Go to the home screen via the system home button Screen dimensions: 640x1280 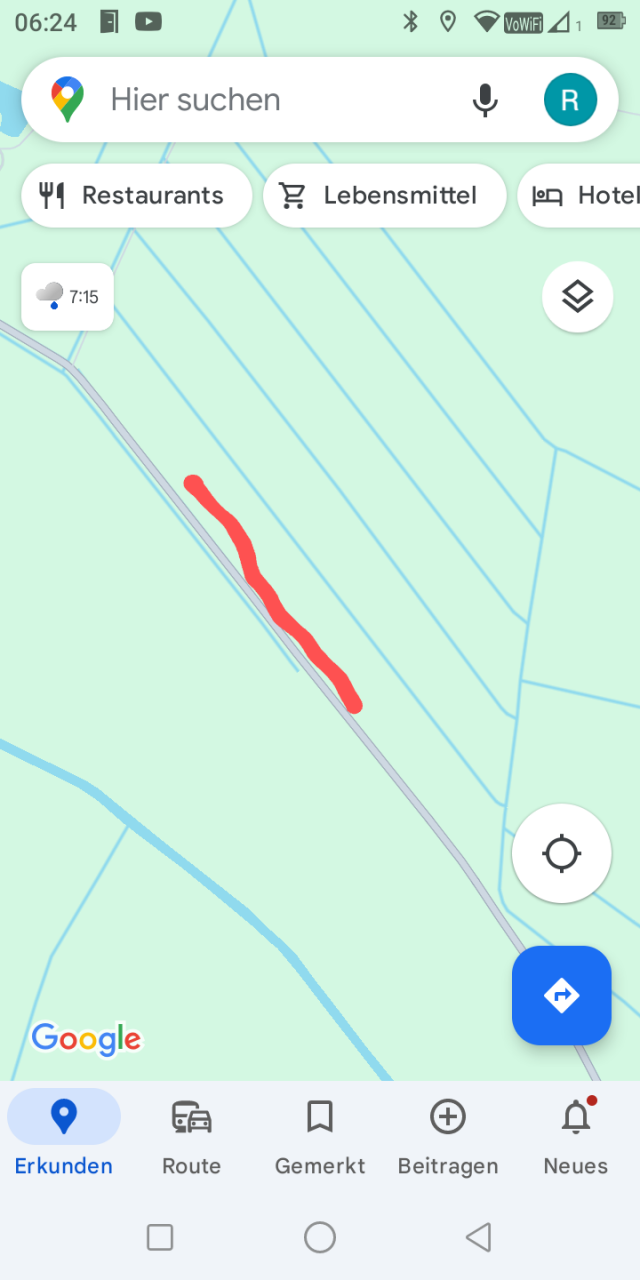tap(320, 1237)
